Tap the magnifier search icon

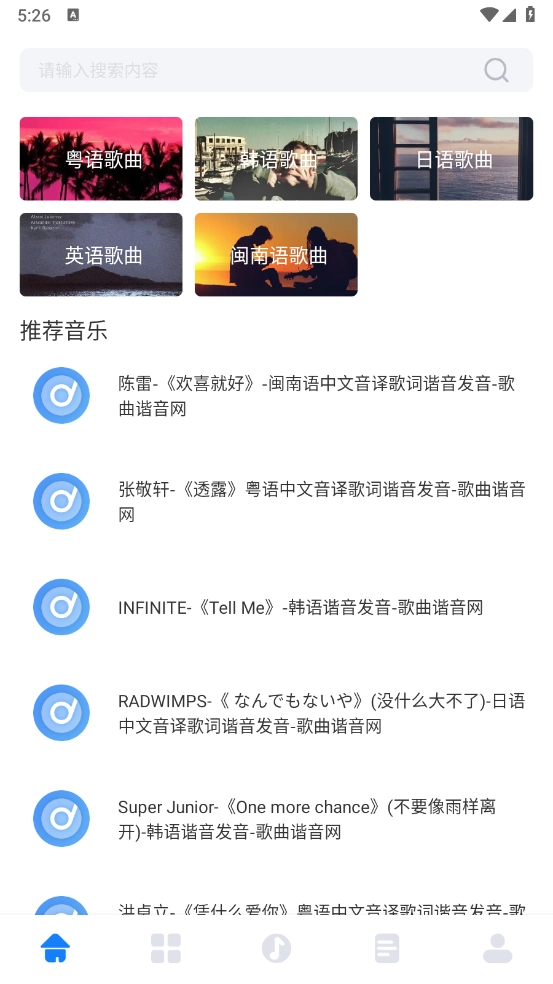click(x=496, y=70)
